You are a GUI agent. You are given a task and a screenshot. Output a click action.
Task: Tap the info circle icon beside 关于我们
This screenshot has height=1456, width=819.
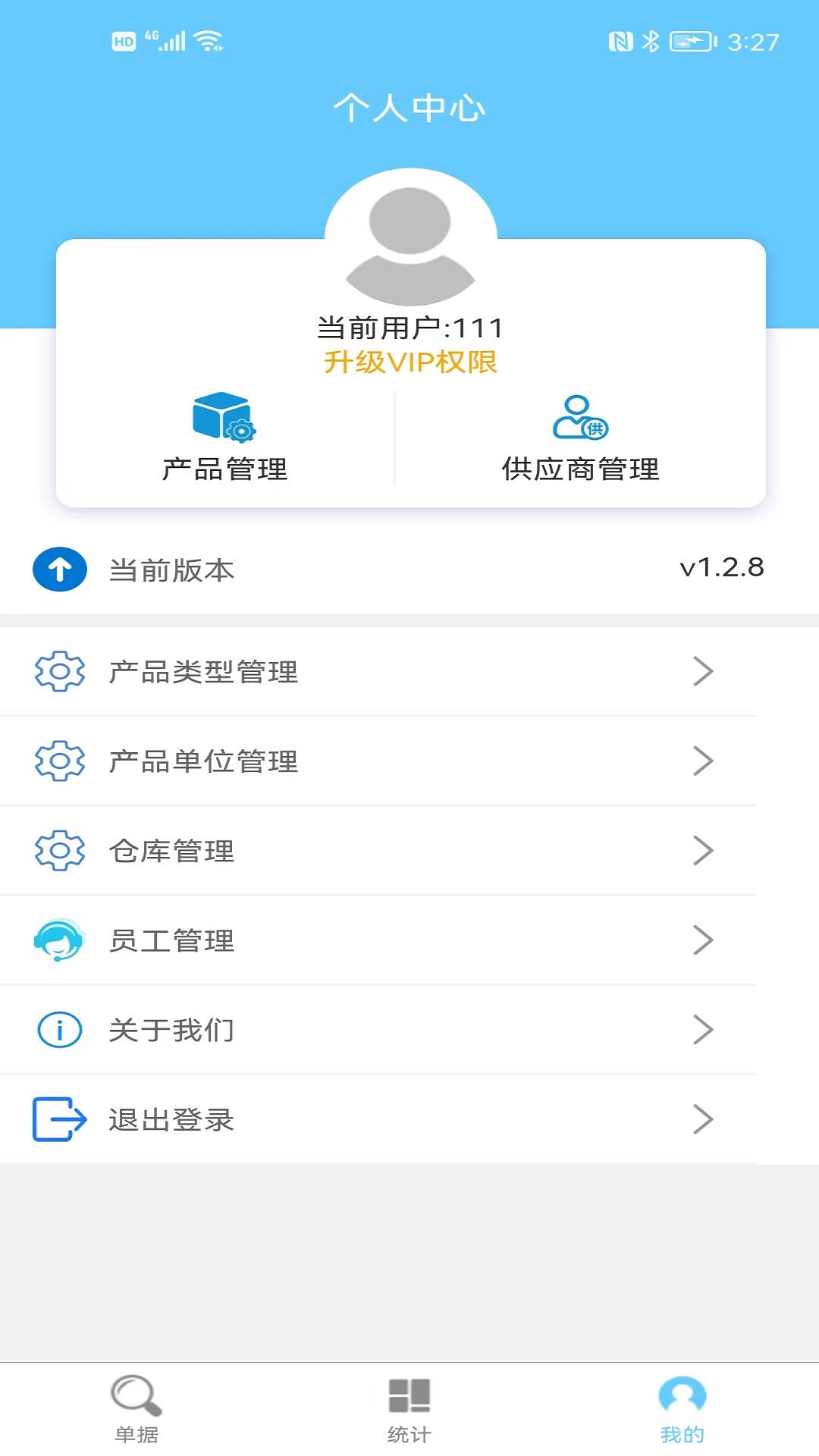coord(59,1029)
